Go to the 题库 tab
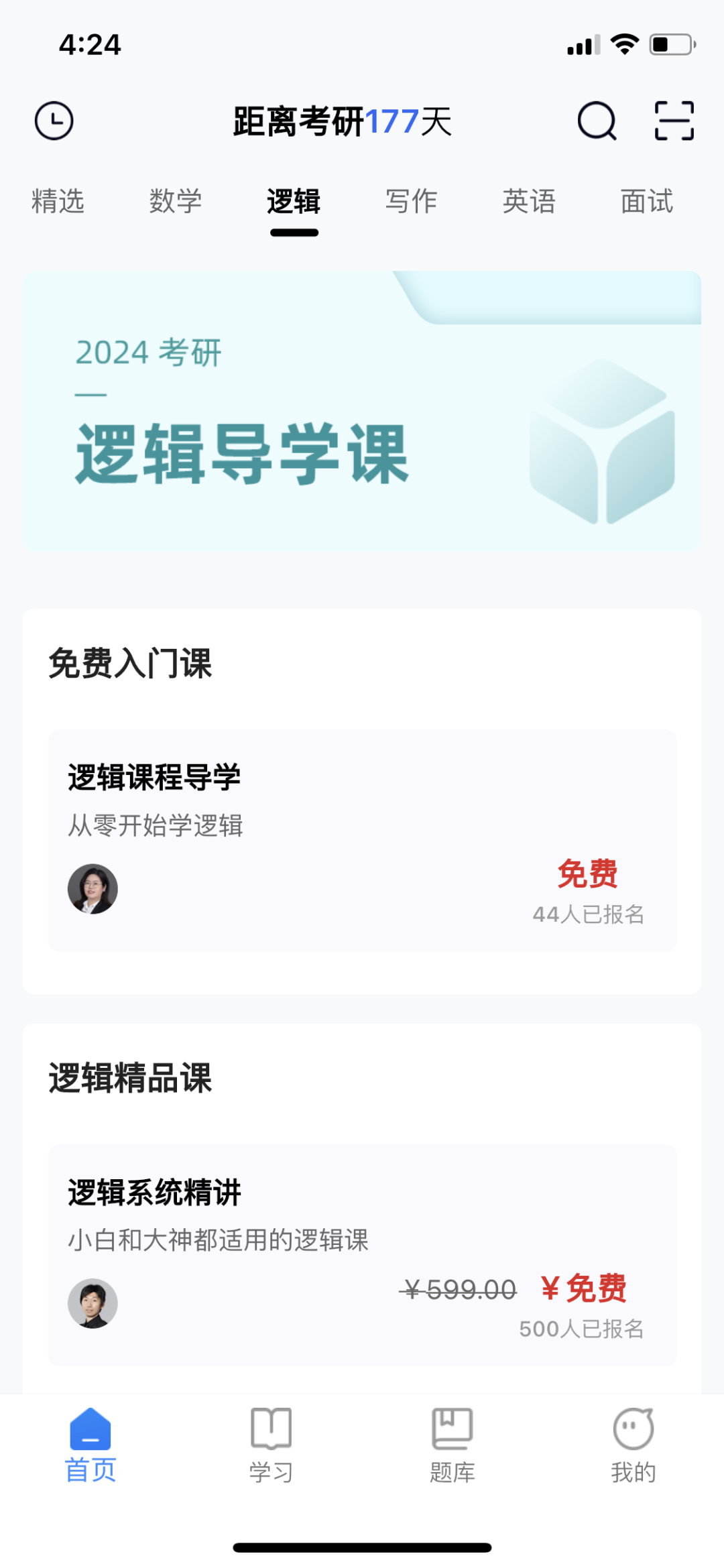 click(x=452, y=1445)
